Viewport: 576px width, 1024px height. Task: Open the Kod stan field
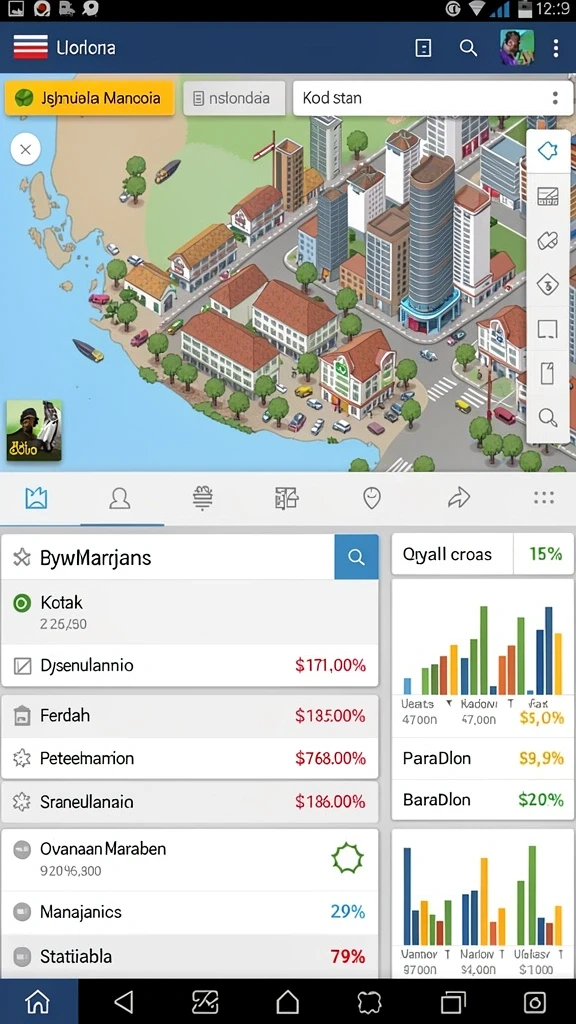(433, 99)
